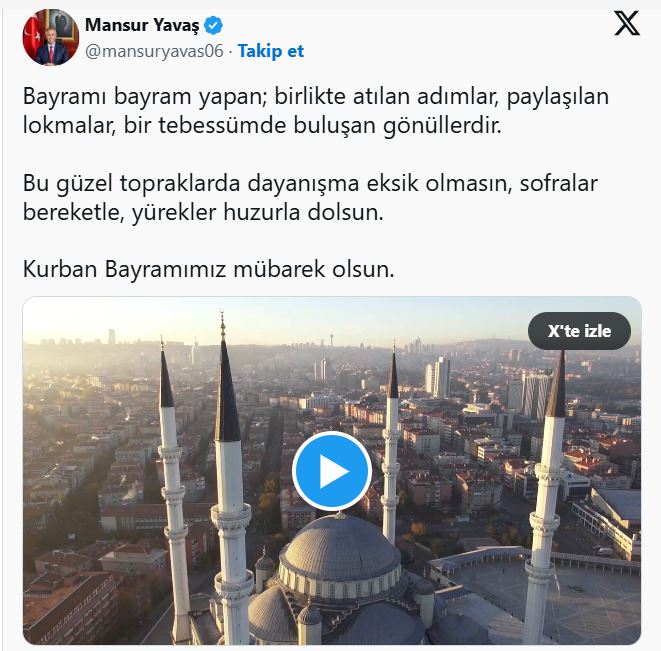Open the @mansuryavas06 handle
Viewport: 661px width, 651px height.
(155, 51)
